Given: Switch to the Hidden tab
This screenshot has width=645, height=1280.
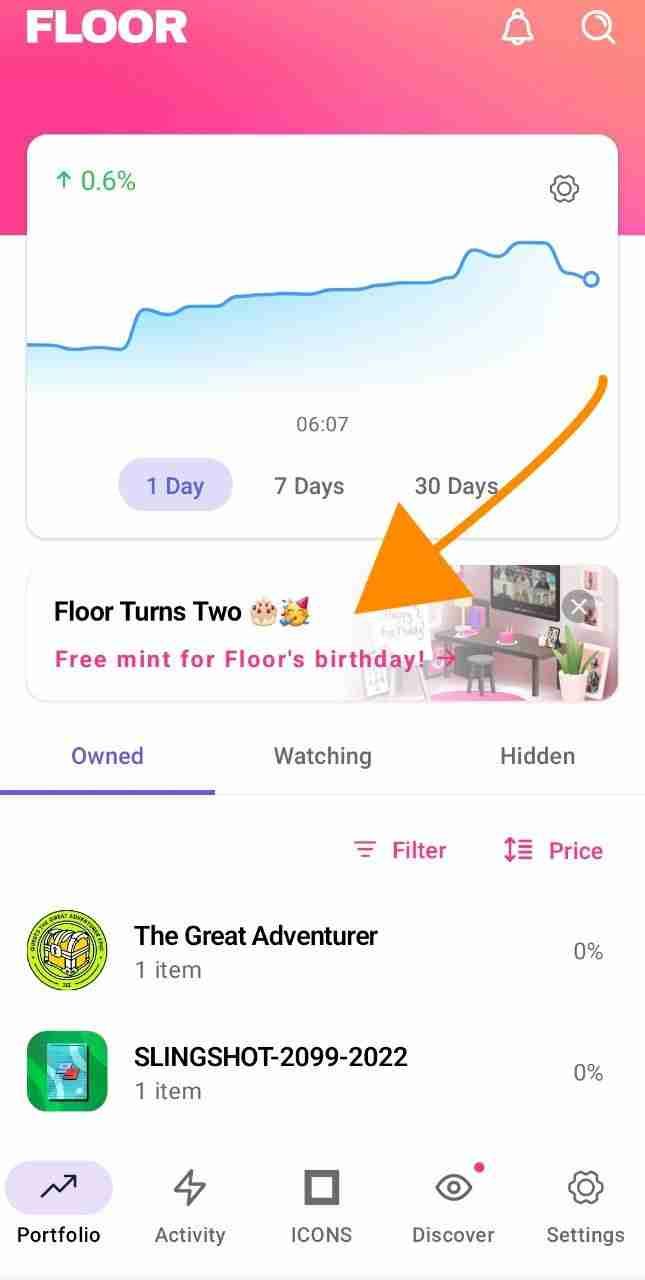Looking at the screenshot, I should [537, 756].
